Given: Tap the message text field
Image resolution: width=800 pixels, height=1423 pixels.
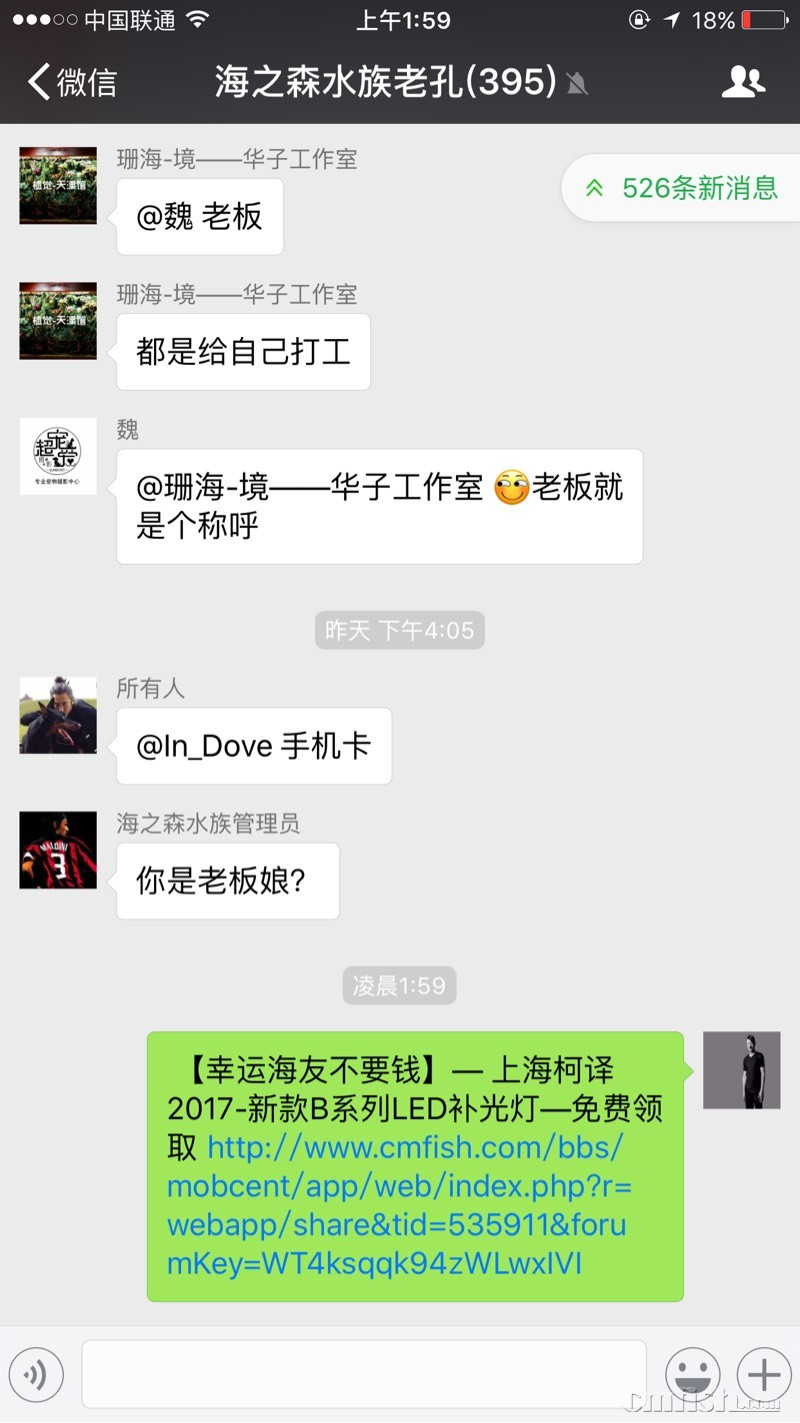Looking at the screenshot, I should (x=364, y=1375).
